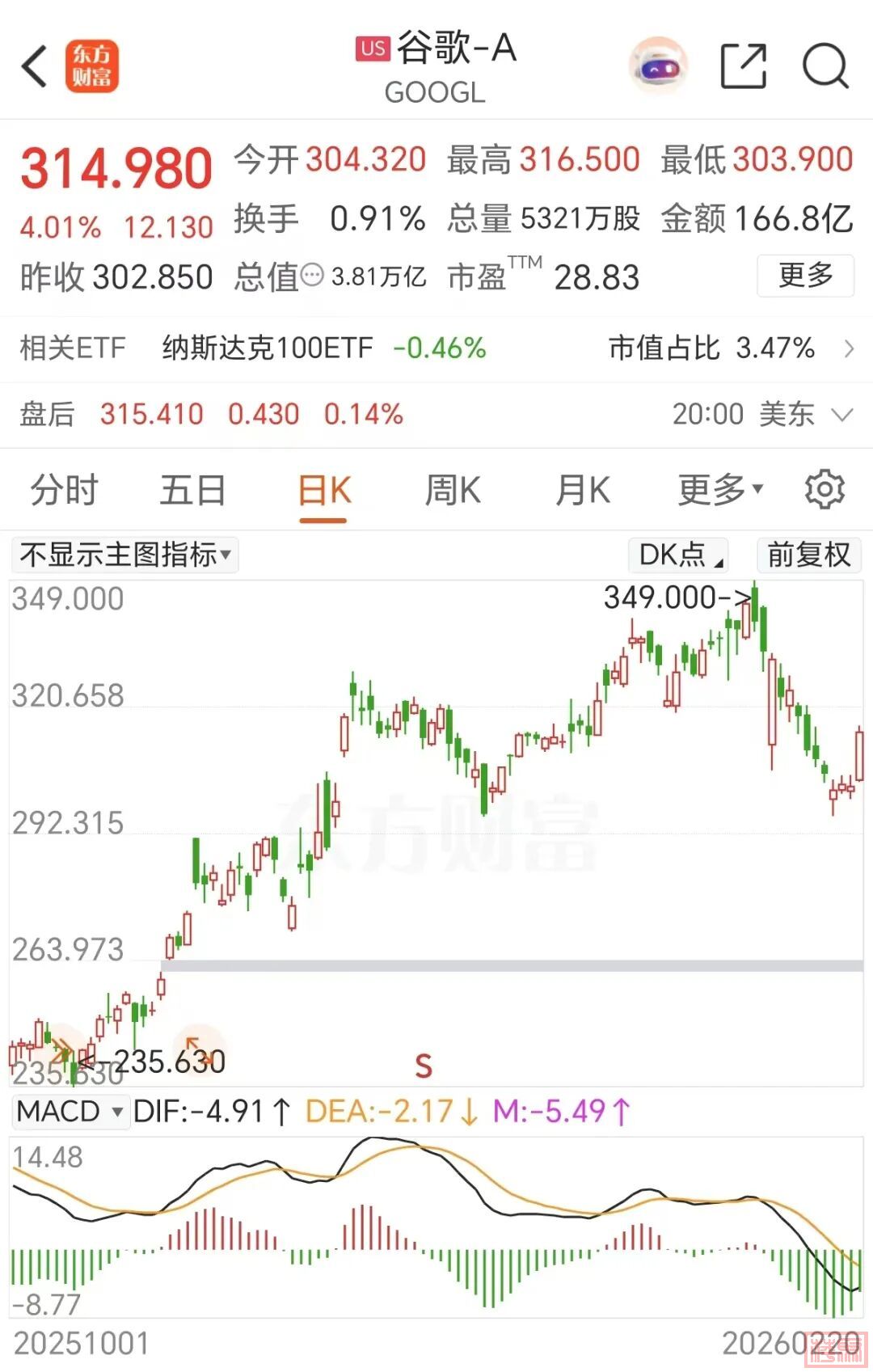Image resolution: width=873 pixels, height=1372 pixels.
Task: Open the AI assistant robot icon
Action: (659, 66)
